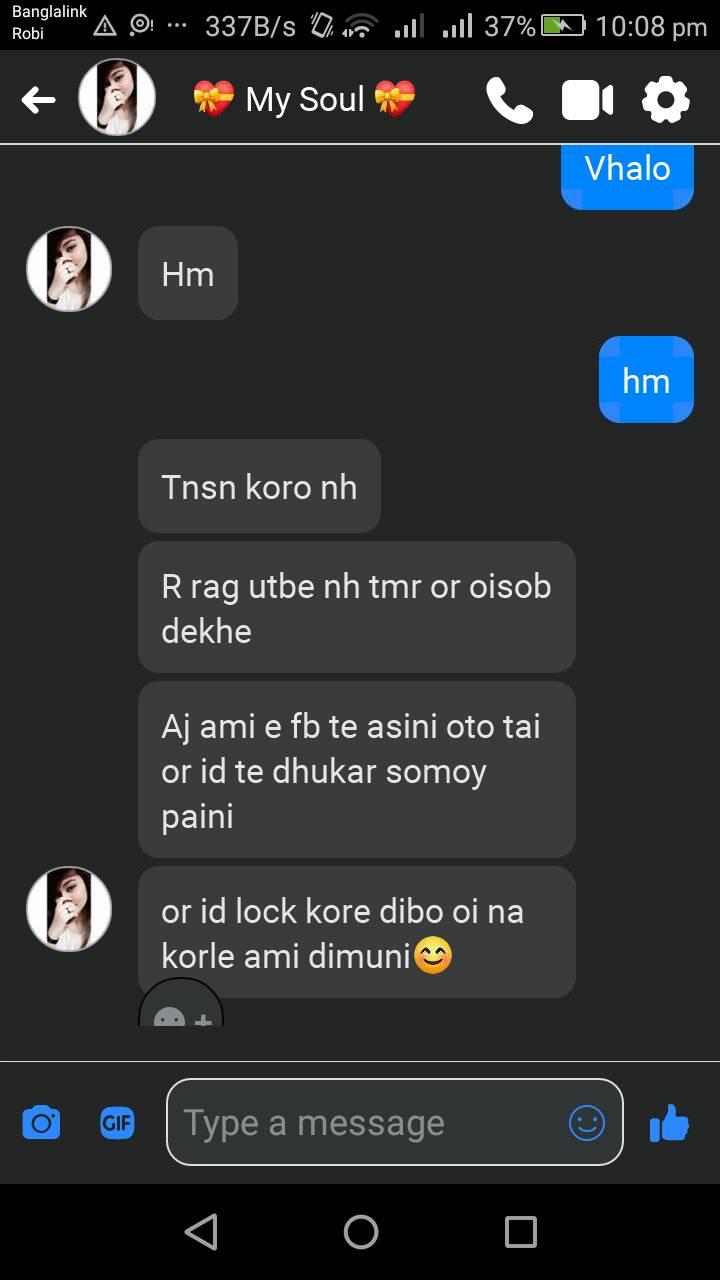The image size is (720, 1280).
Task: Open chat settings gear
Action: (666, 100)
